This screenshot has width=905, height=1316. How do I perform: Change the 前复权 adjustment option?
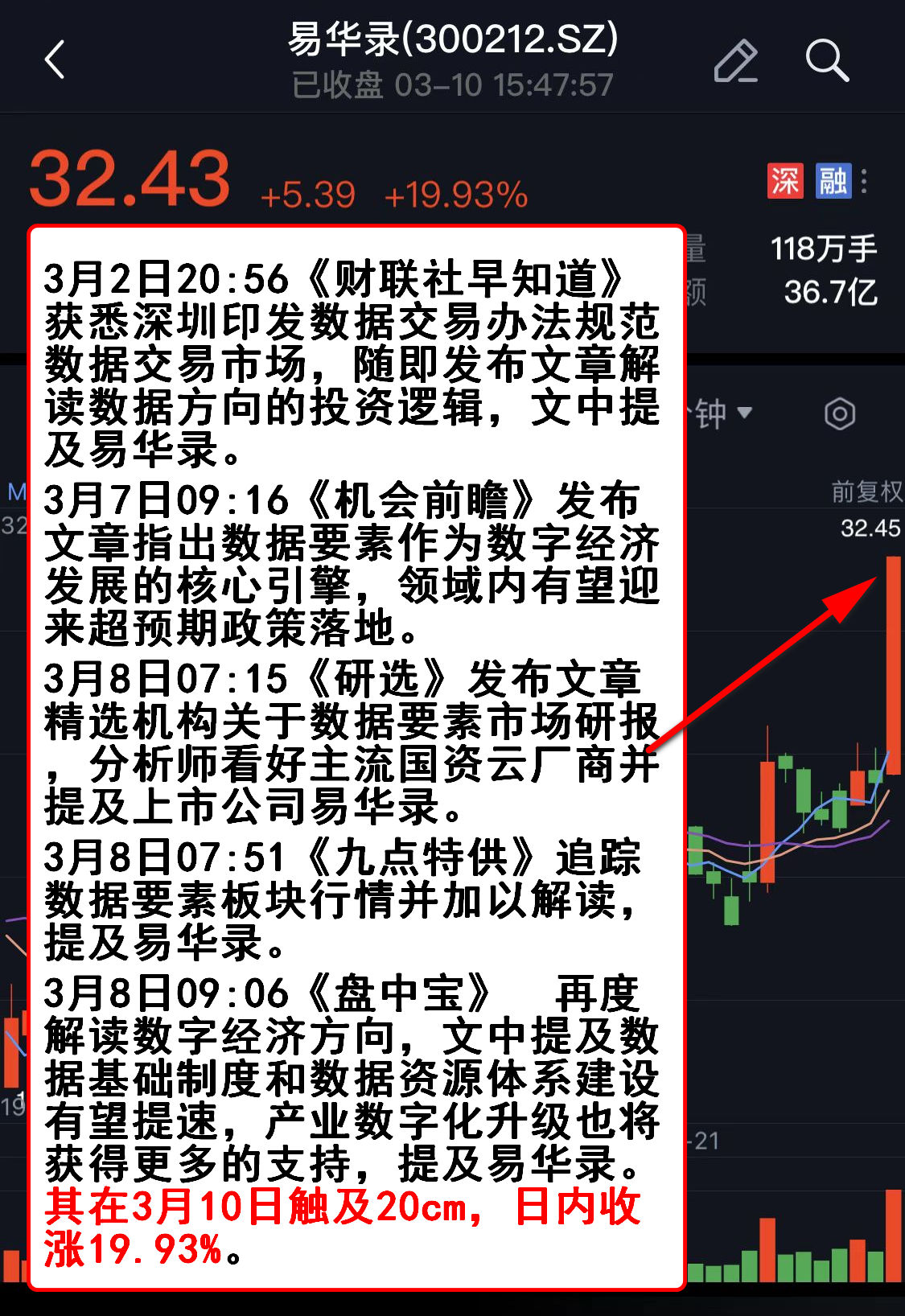tap(866, 491)
